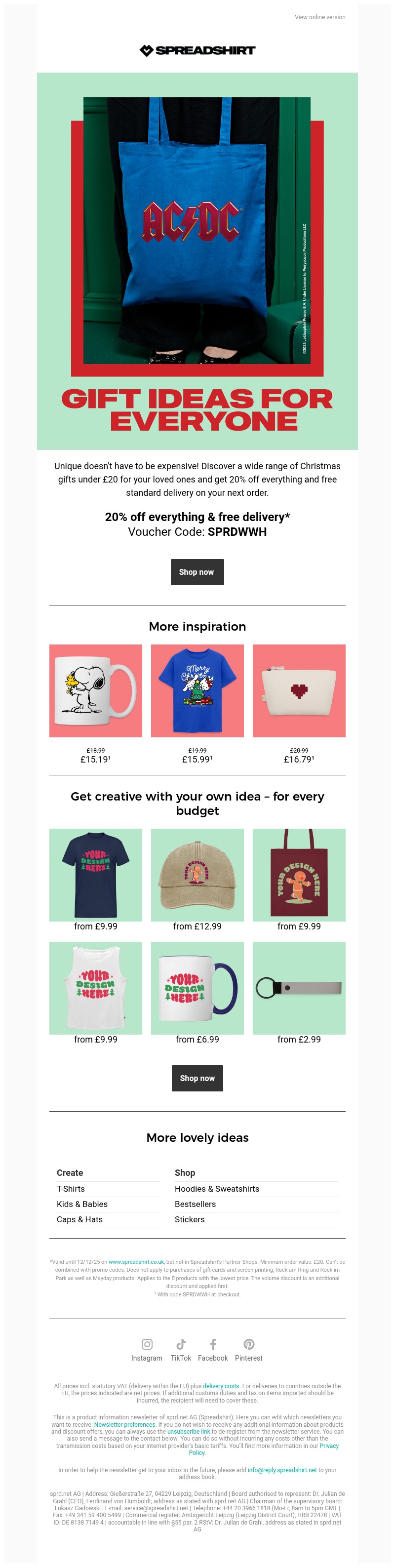The image size is (395, 1568).
Task: Open the Snoopy mug product tile
Action: pyautogui.click(x=96, y=690)
